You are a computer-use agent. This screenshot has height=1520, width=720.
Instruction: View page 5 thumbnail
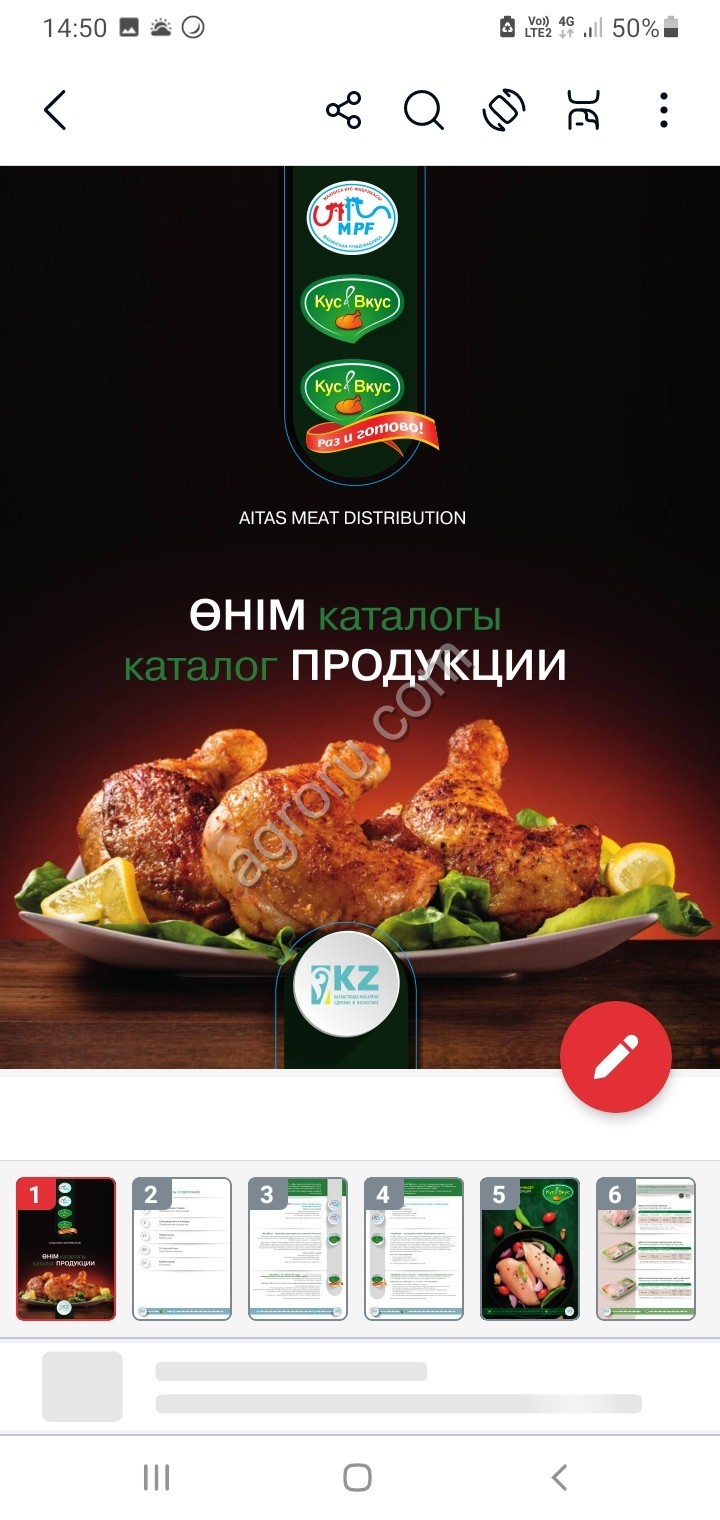tap(530, 1248)
